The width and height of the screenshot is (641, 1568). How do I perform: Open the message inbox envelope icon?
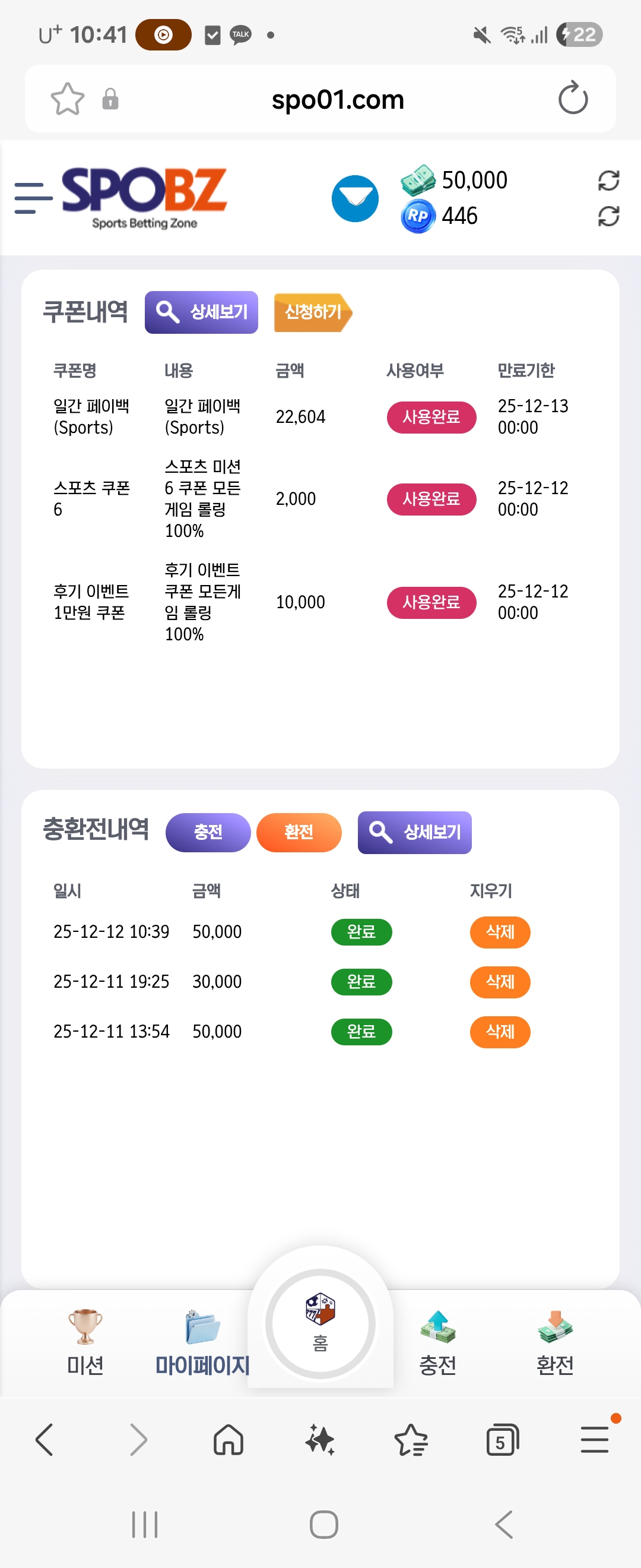[355, 198]
